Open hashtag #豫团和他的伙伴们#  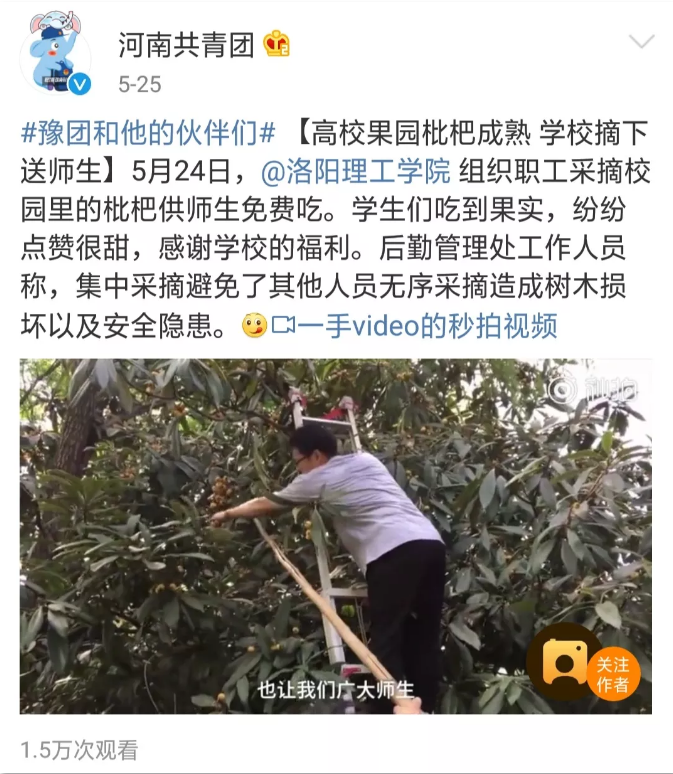click(x=148, y=132)
